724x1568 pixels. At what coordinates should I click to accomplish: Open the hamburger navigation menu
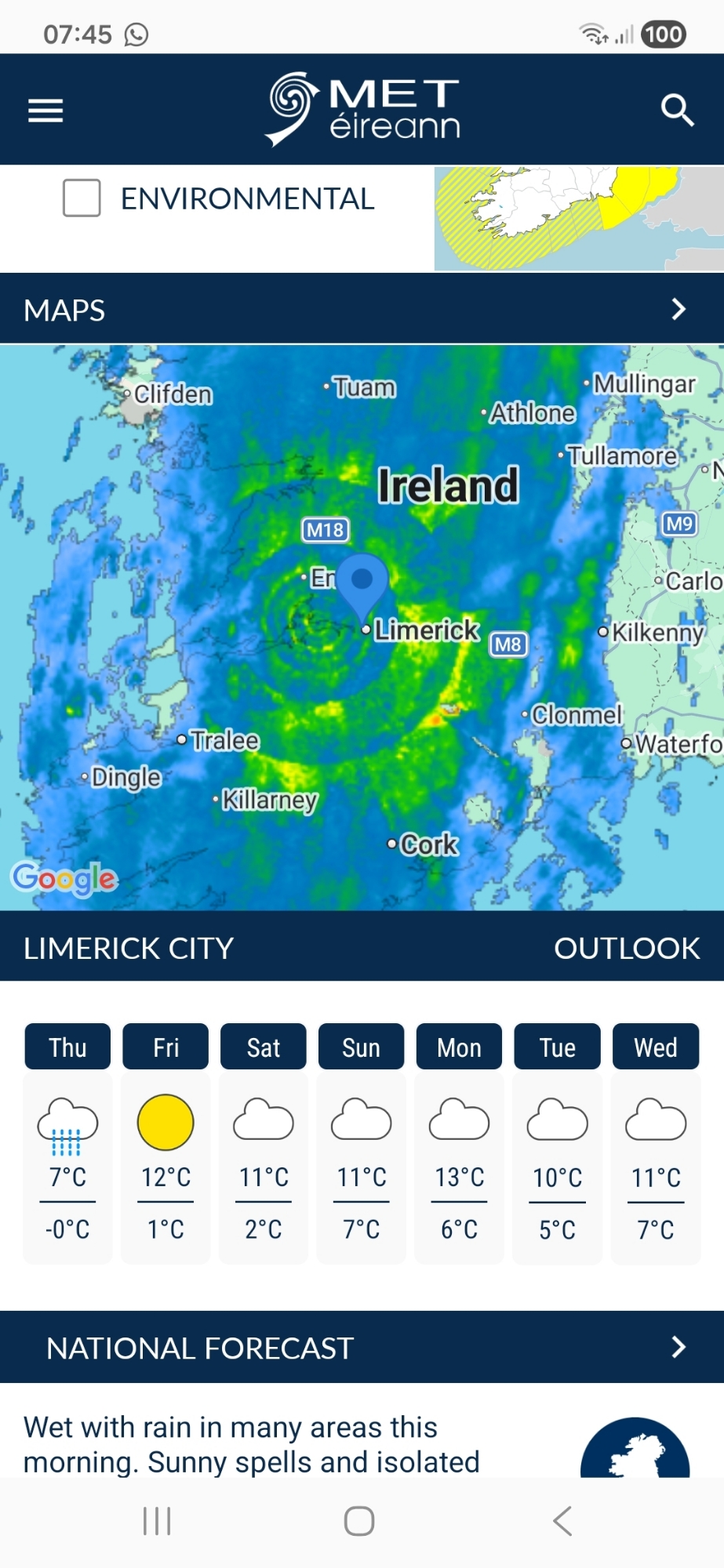point(45,111)
